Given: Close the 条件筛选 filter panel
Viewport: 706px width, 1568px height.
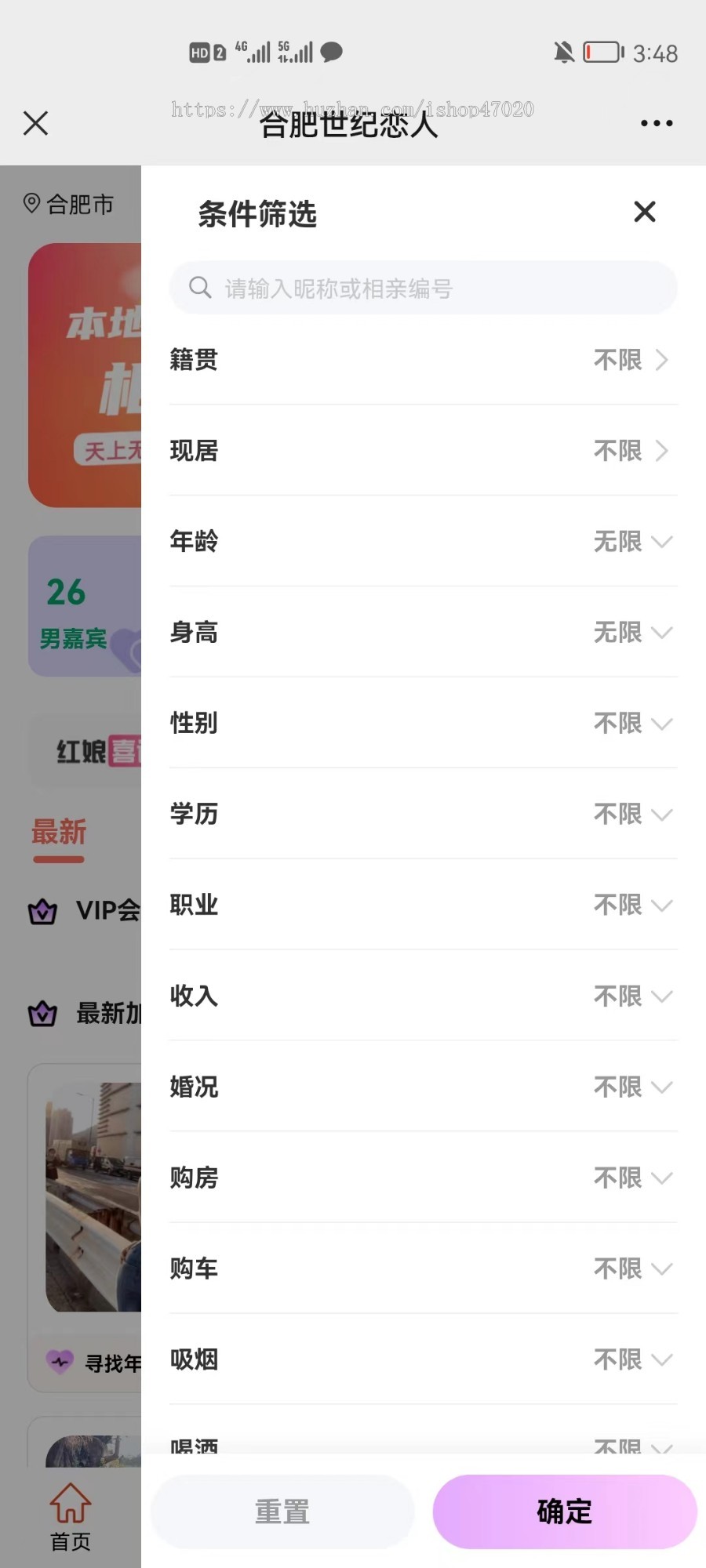Looking at the screenshot, I should point(644,212).
